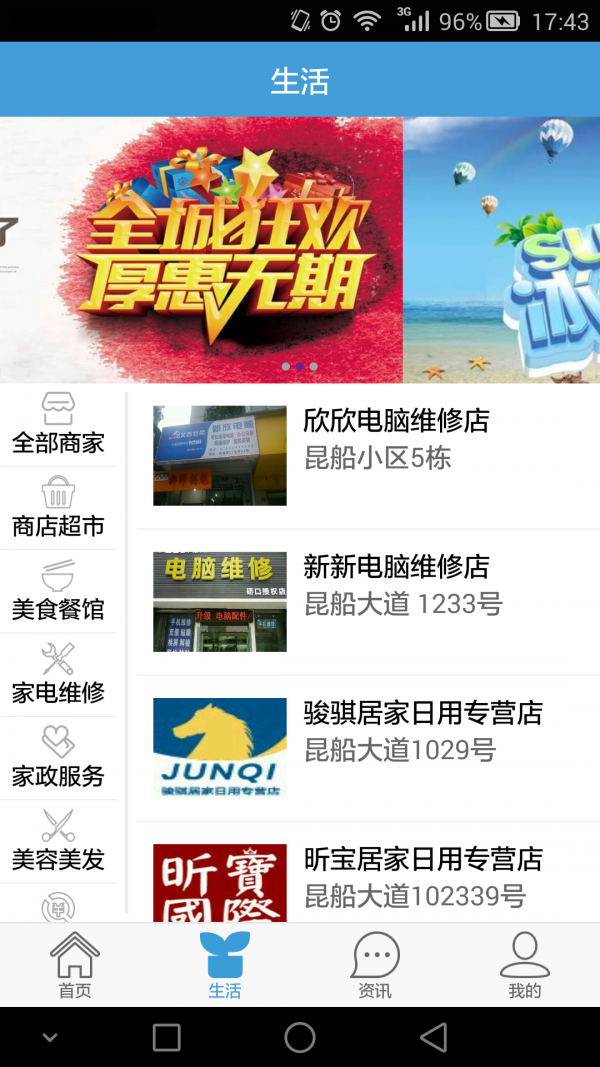Switch to 美容美发 category
Viewport: 600px width, 1067px height.
[x=58, y=841]
